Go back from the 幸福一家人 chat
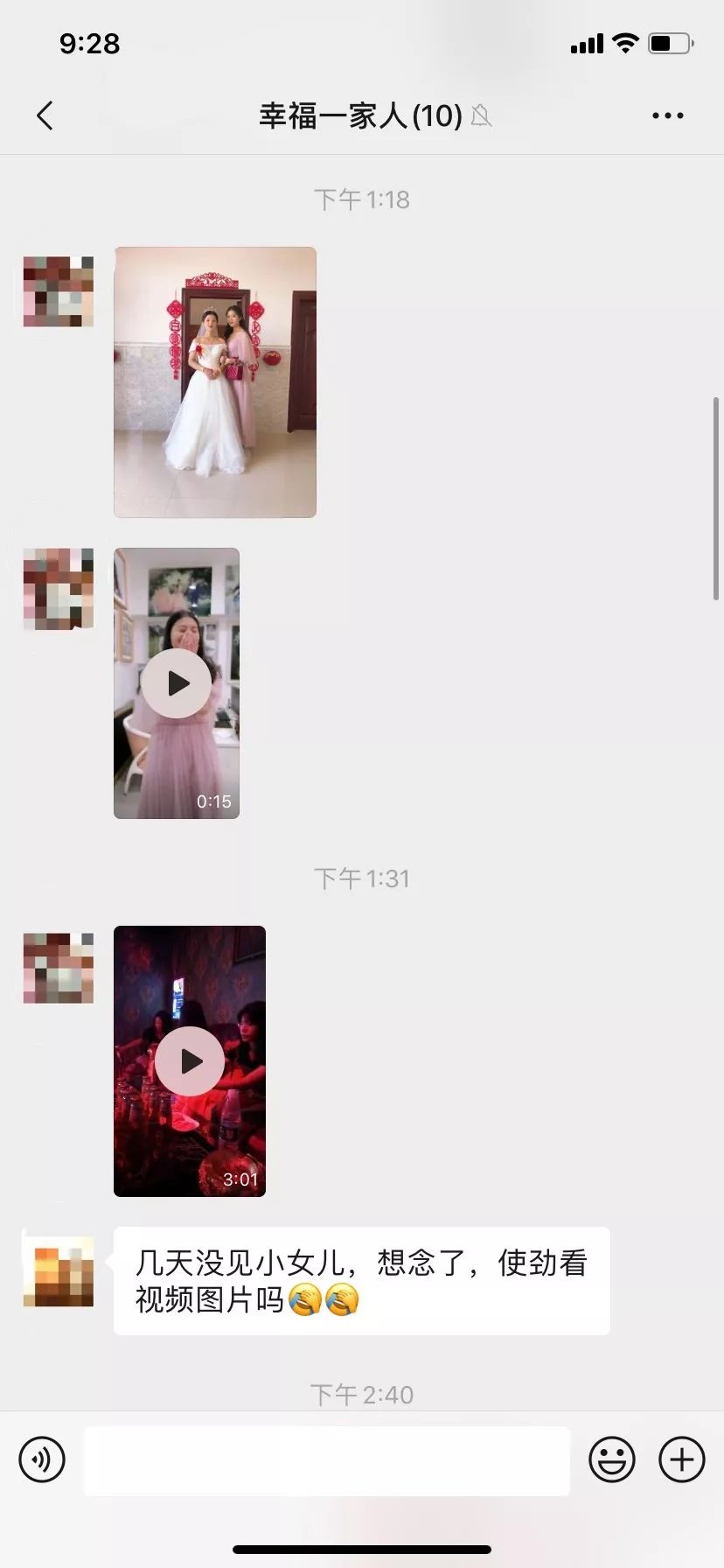 [x=45, y=115]
